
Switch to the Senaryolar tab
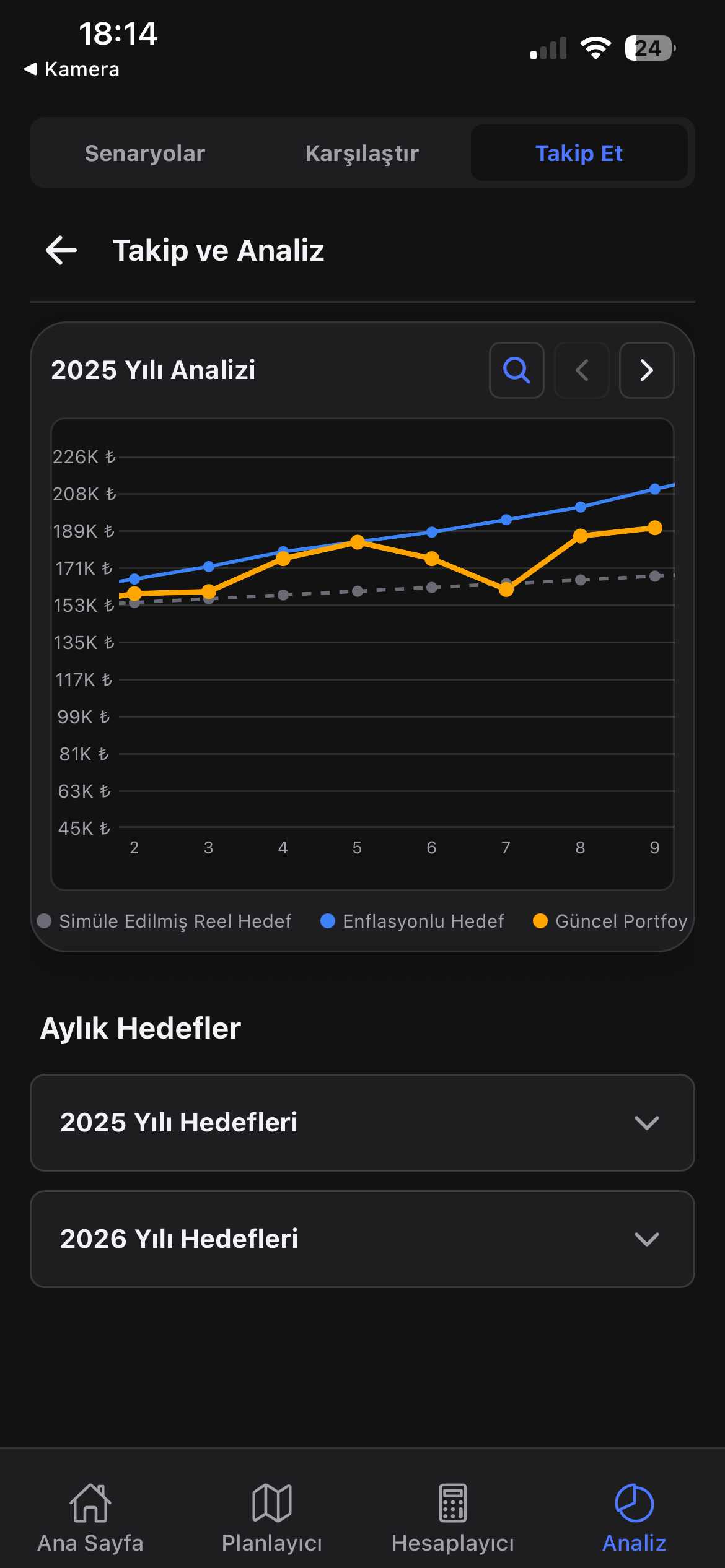tap(144, 153)
